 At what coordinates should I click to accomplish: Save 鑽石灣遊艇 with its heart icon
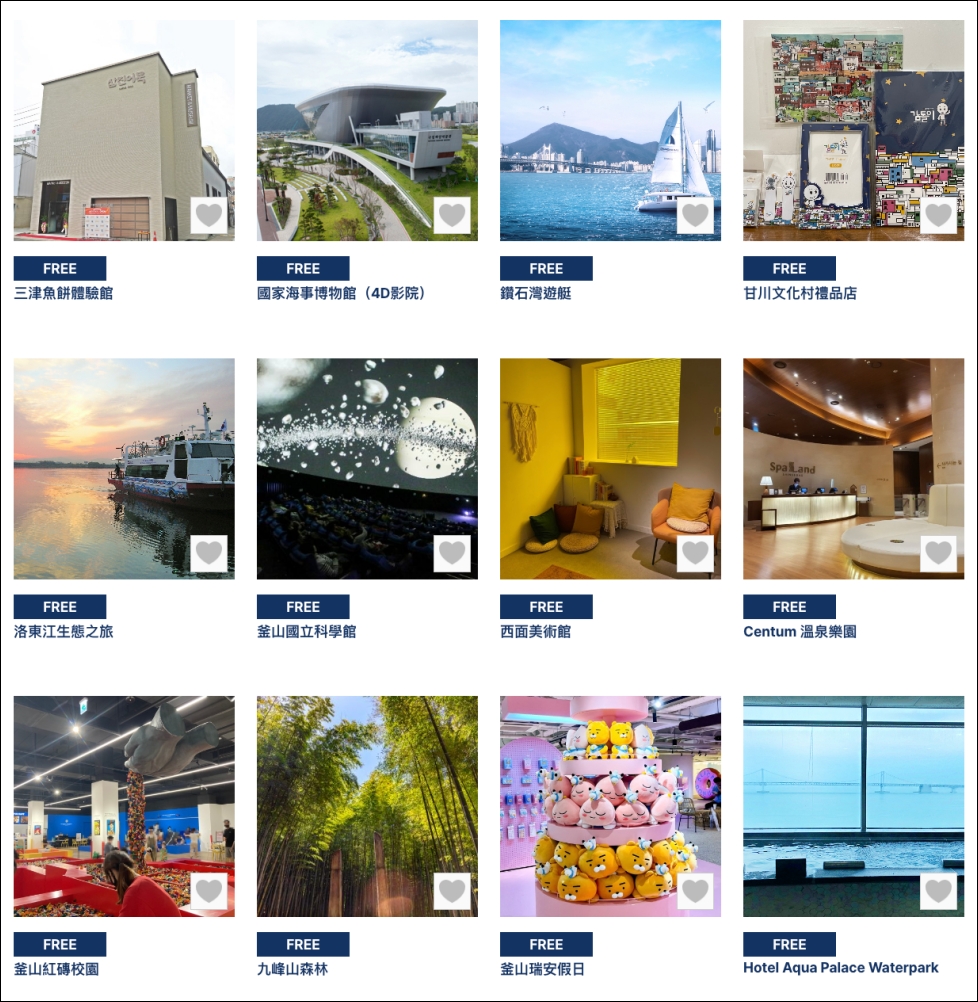coord(695,215)
